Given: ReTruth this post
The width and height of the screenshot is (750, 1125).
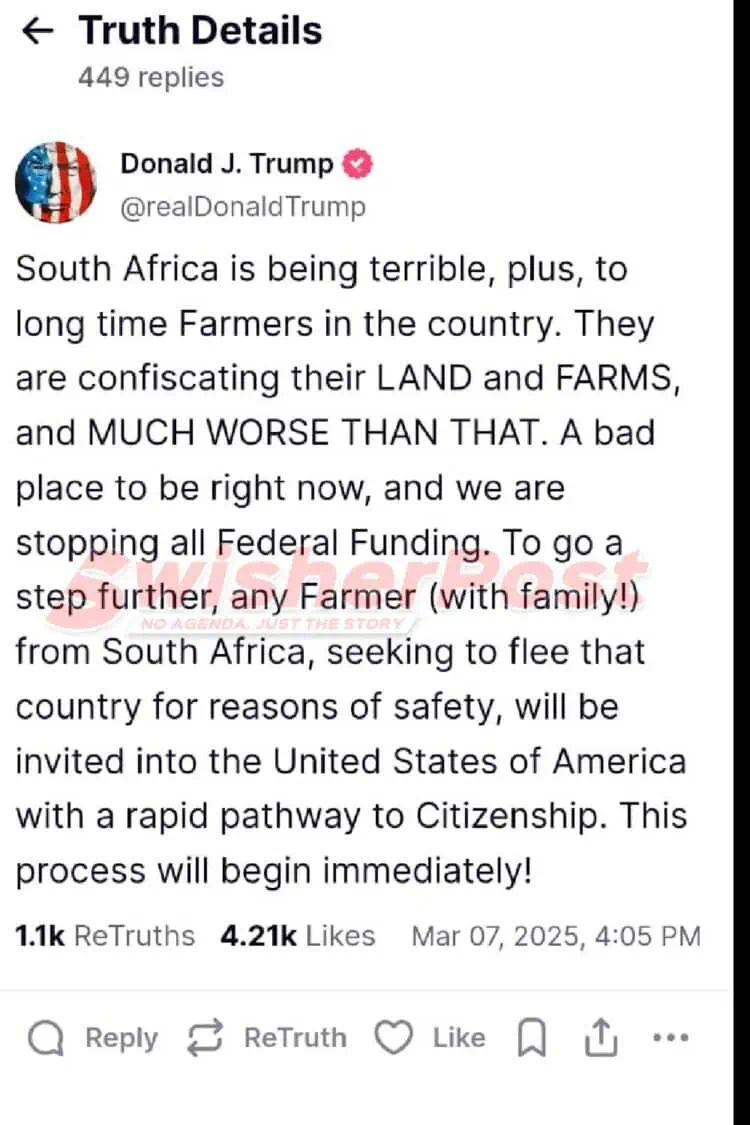Looking at the screenshot, I should pyautogui.click(x=267, y=1039).
